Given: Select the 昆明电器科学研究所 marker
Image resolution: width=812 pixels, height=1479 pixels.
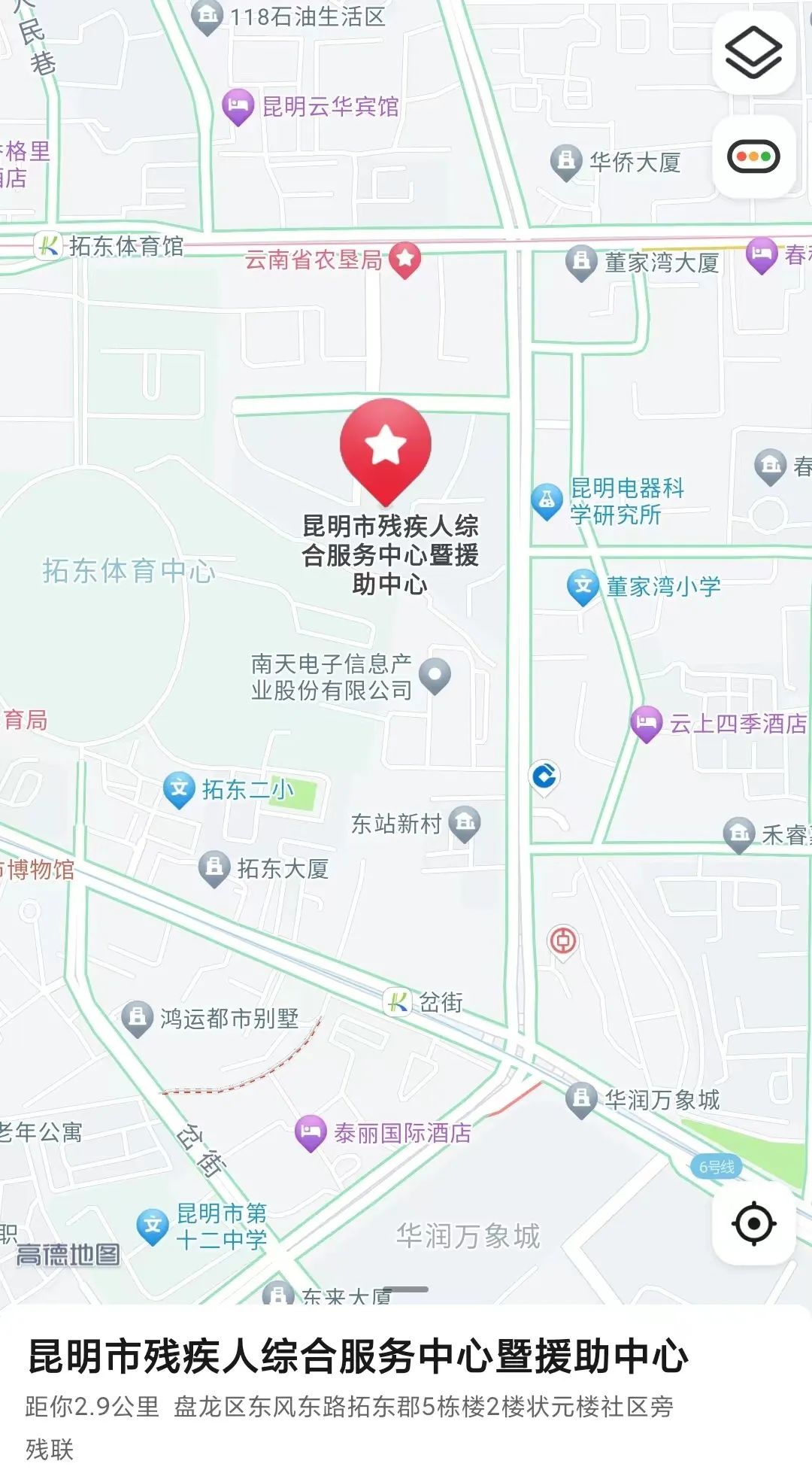Looking at the screenshot, I should (547, 502).
